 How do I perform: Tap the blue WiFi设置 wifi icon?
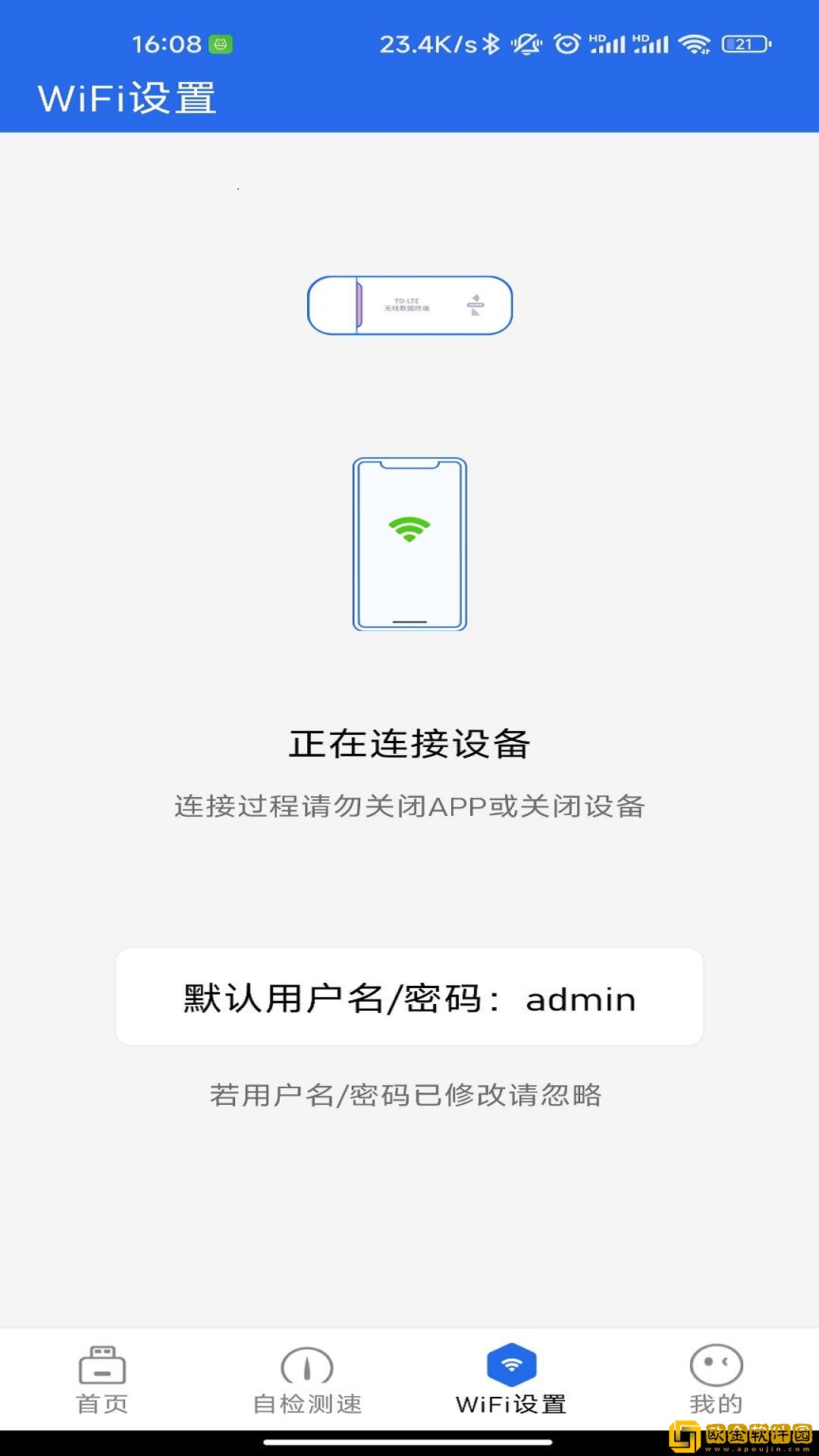pos(512,1365)
